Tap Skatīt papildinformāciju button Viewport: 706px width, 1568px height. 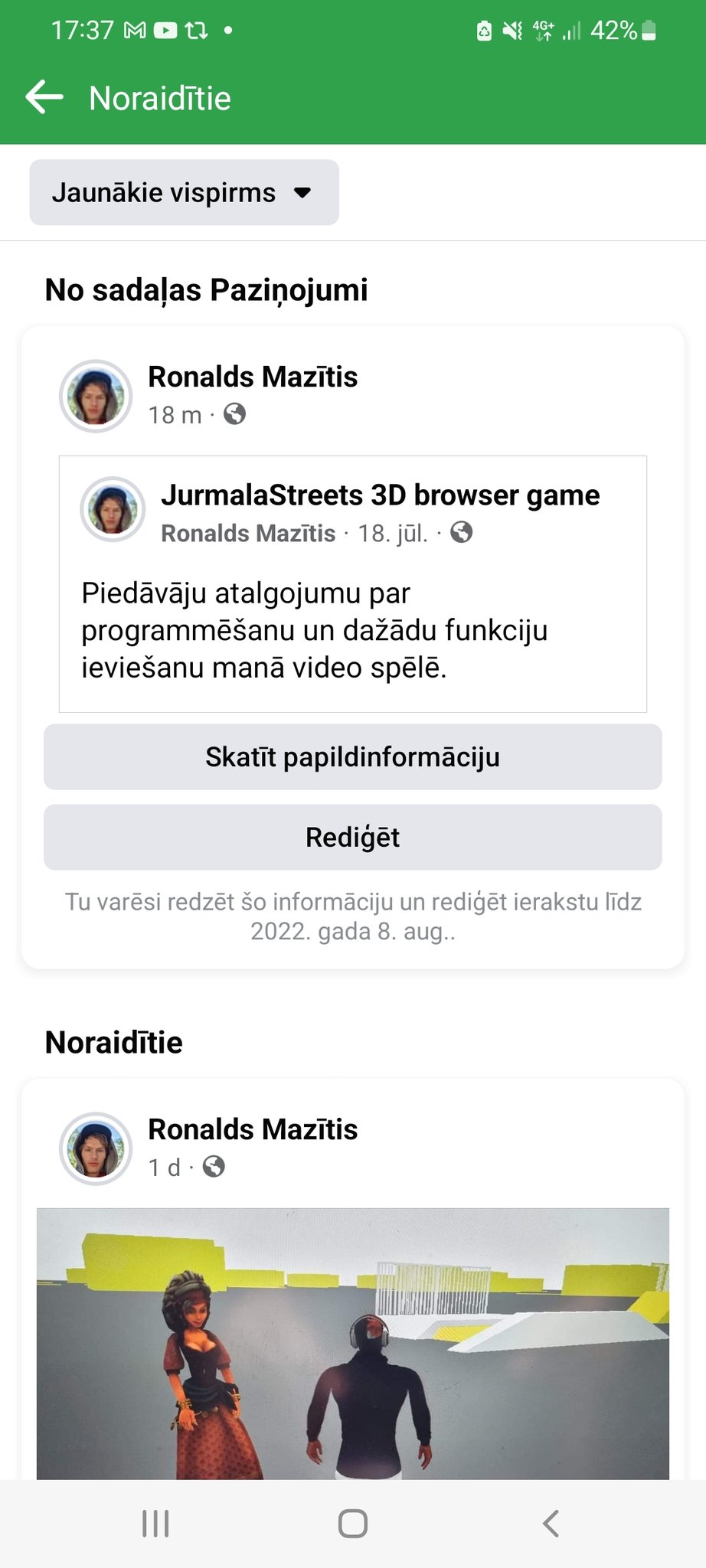pyautogui.click(x=352, y=757)
